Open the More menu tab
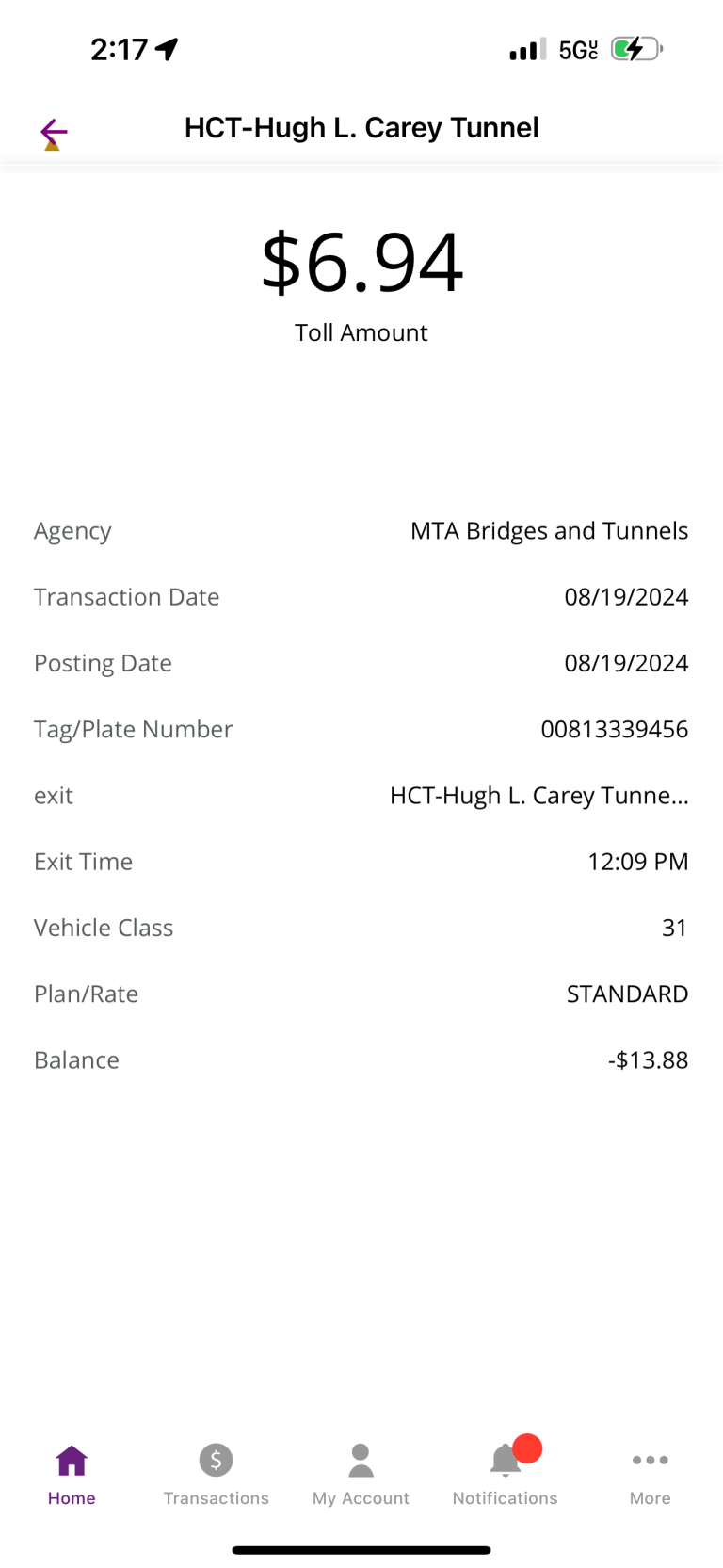 [651, 1475]
